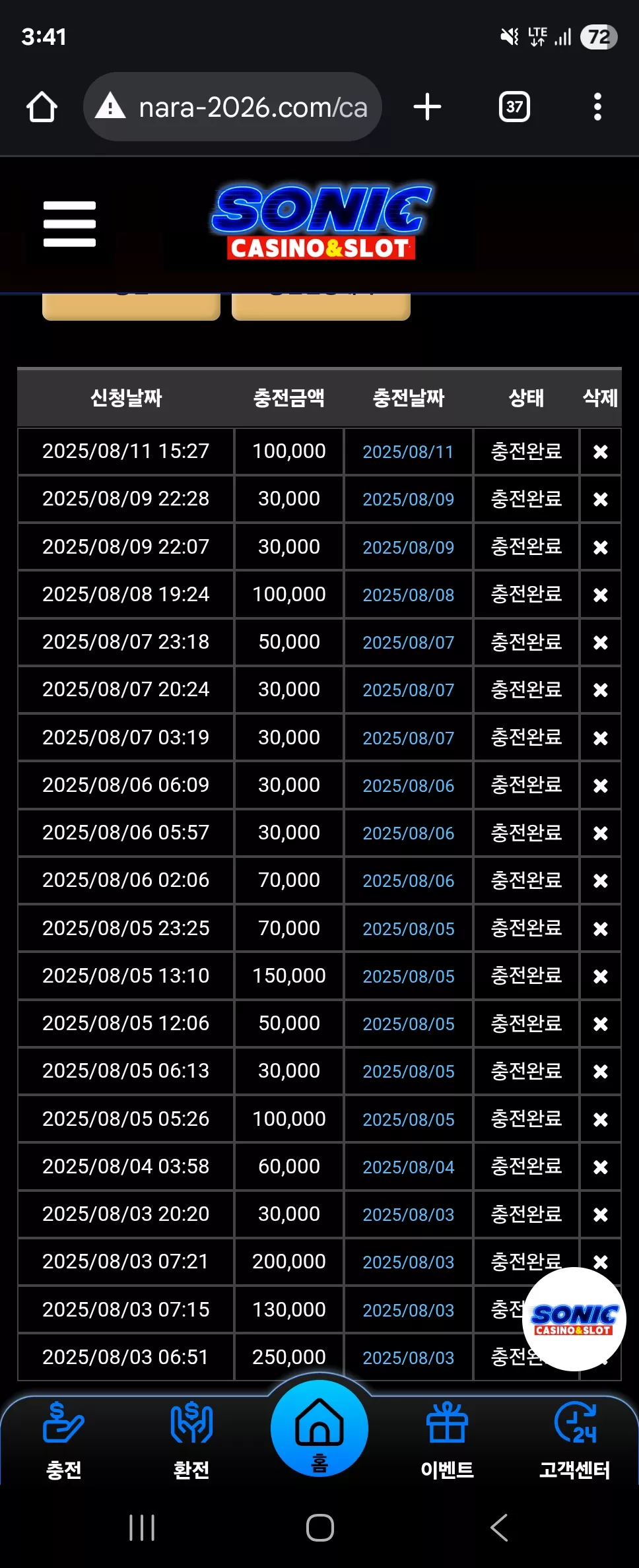Tap the nara-2026.com address bar
This screenshot has width=639, height=1568.
(x=232, y=107)
